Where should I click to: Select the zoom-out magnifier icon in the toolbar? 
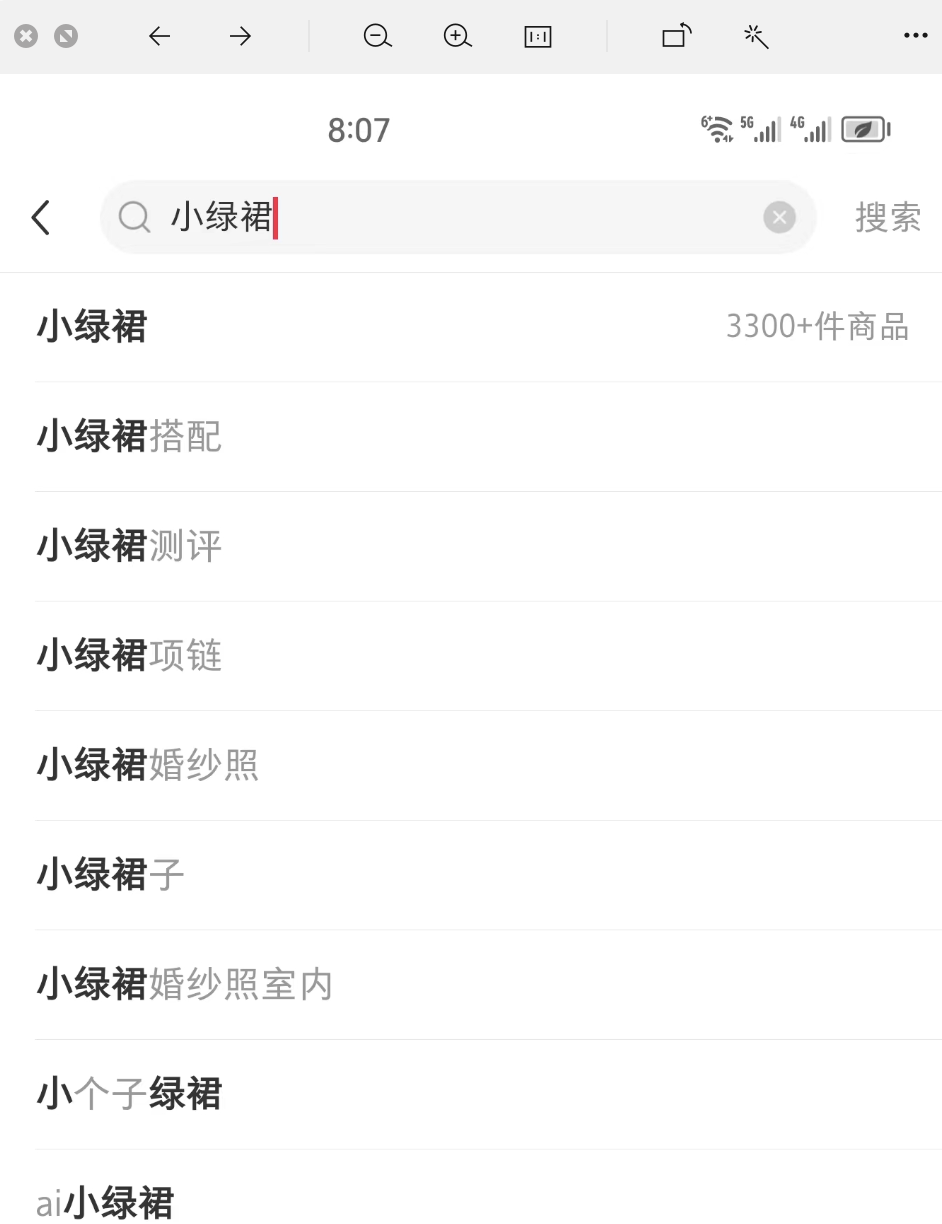[x=377, y=36]
